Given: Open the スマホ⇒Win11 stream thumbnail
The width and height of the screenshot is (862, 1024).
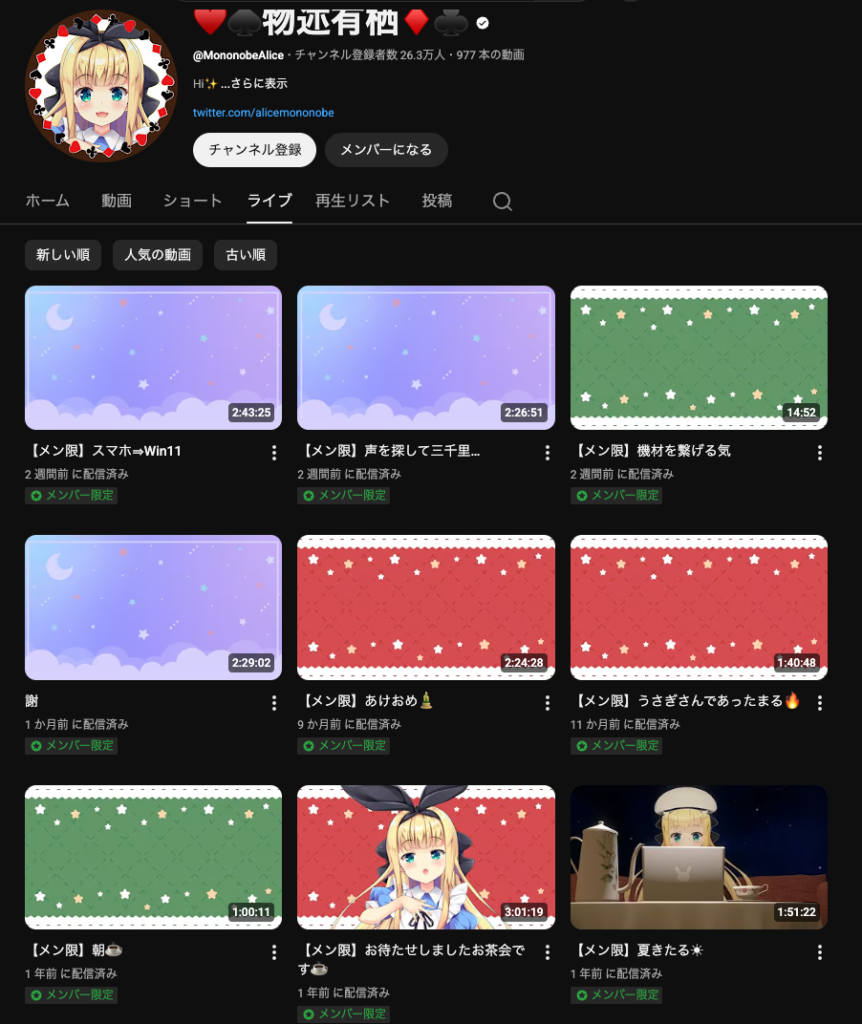Looking at the screenshot, I should click(x=153, y=357).
